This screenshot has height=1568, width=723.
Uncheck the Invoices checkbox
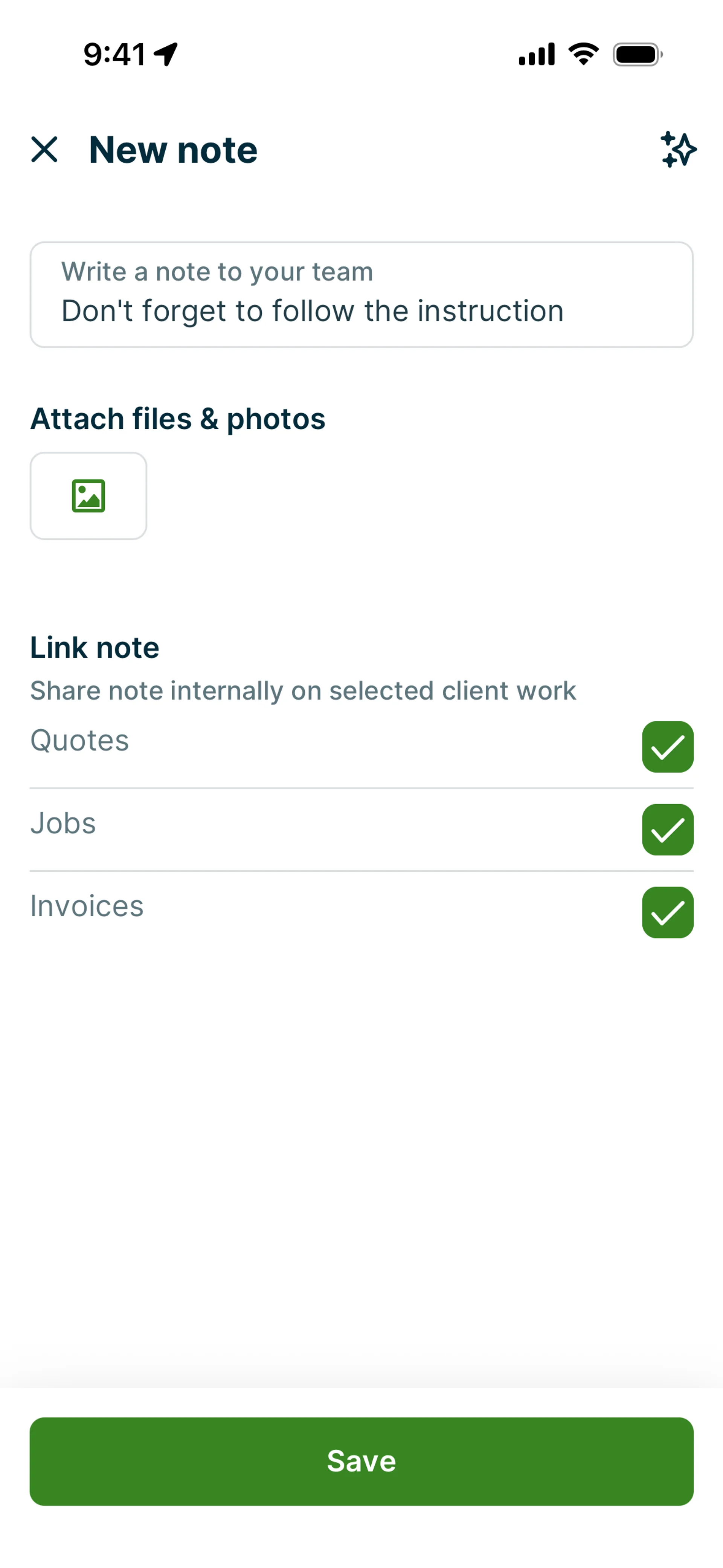pos(668,912)
